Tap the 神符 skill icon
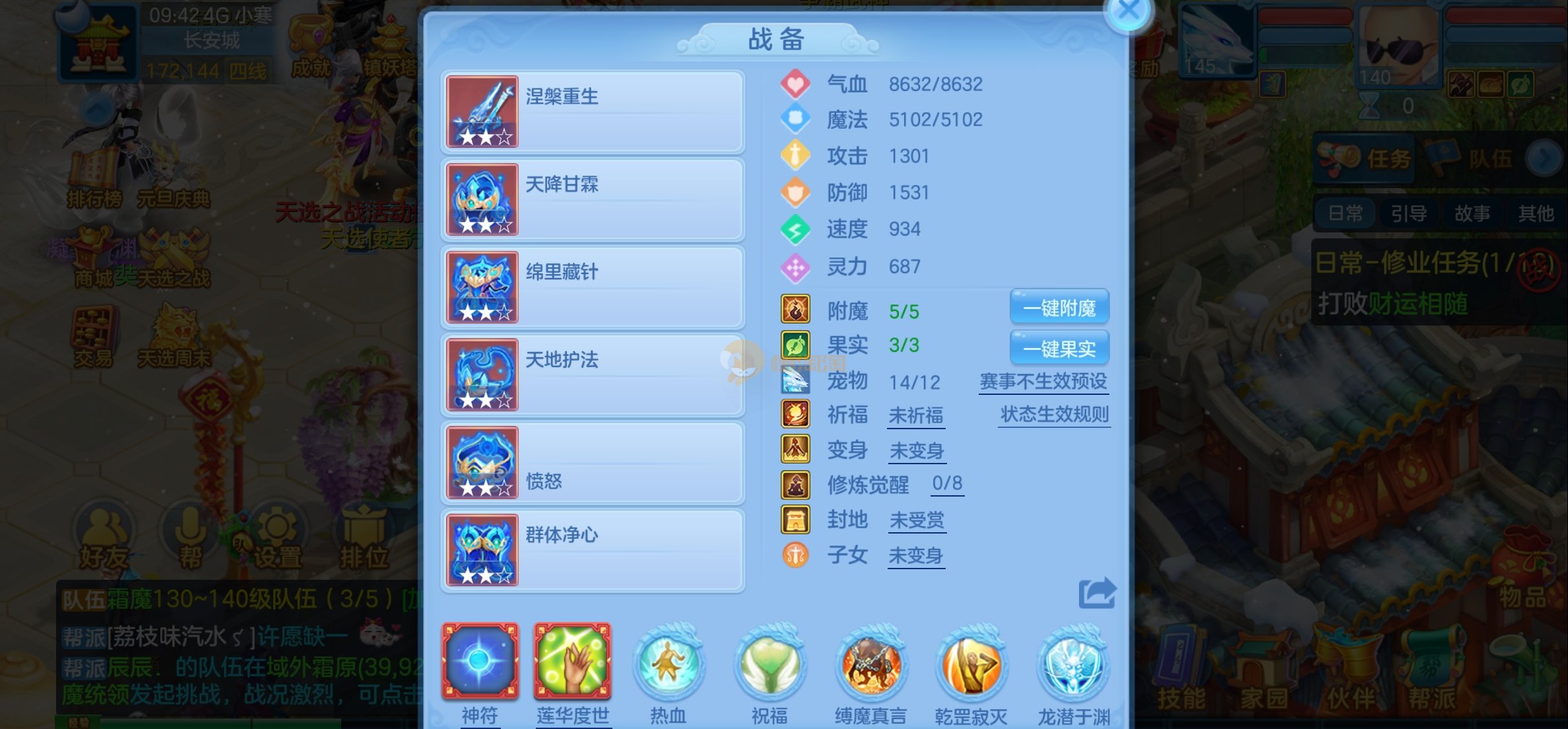 coord(480,661)
